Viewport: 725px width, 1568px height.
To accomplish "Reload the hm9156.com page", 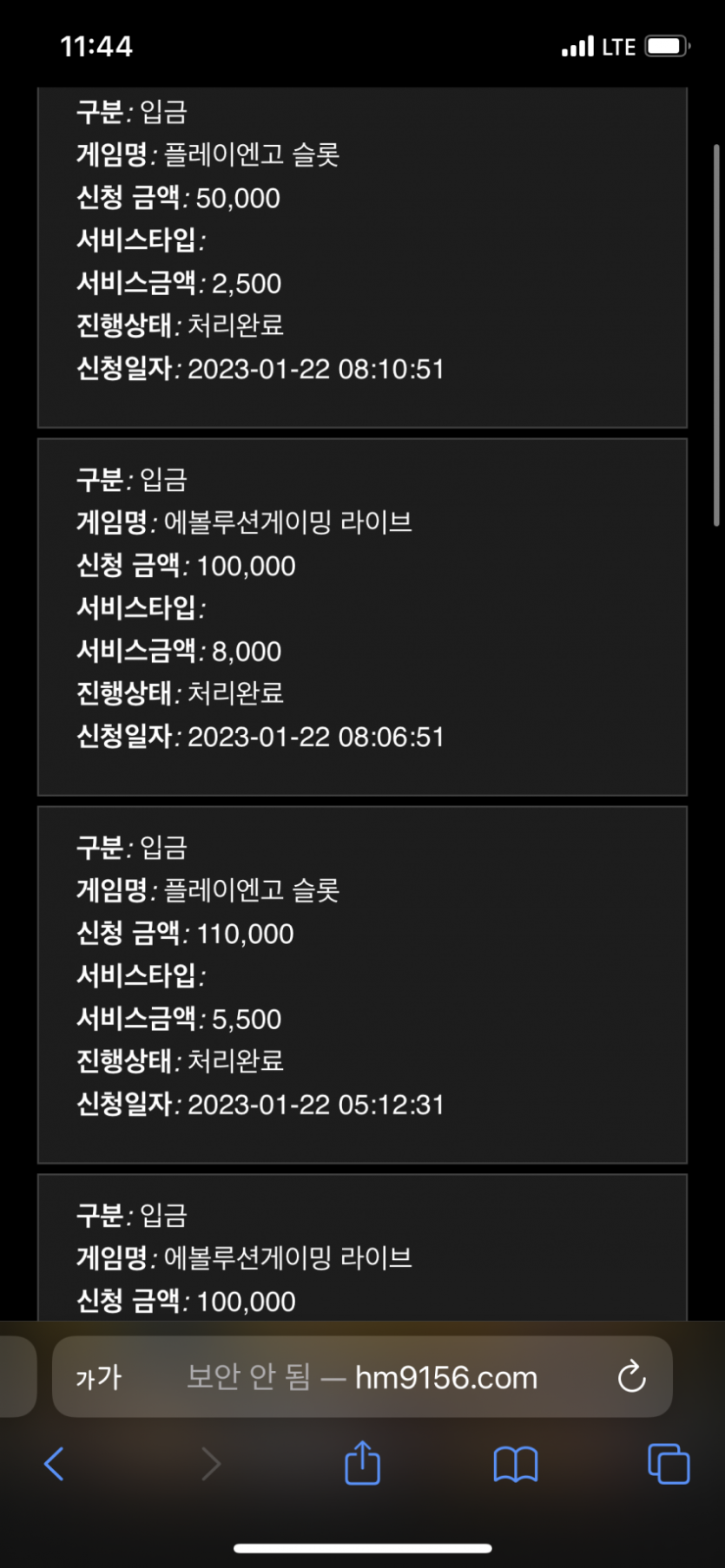I will coord(631,1377).
